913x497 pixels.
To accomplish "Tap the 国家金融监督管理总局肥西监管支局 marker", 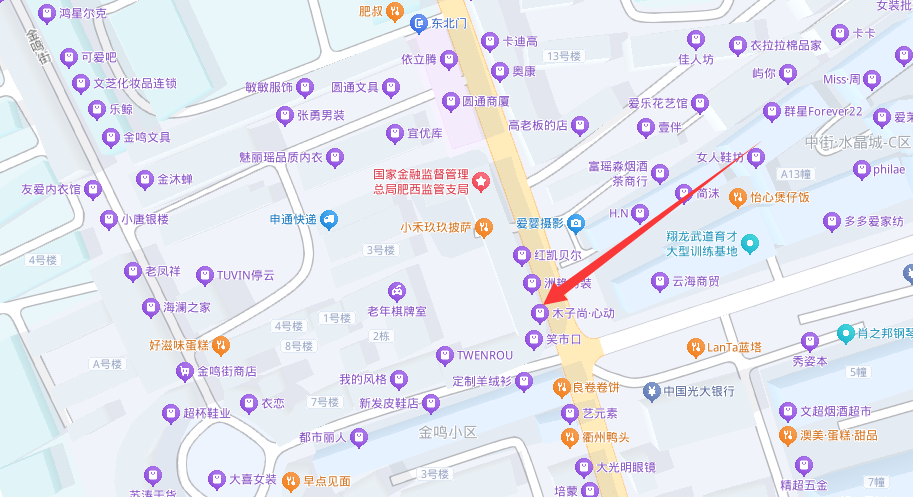I will [x=481, y=182].
